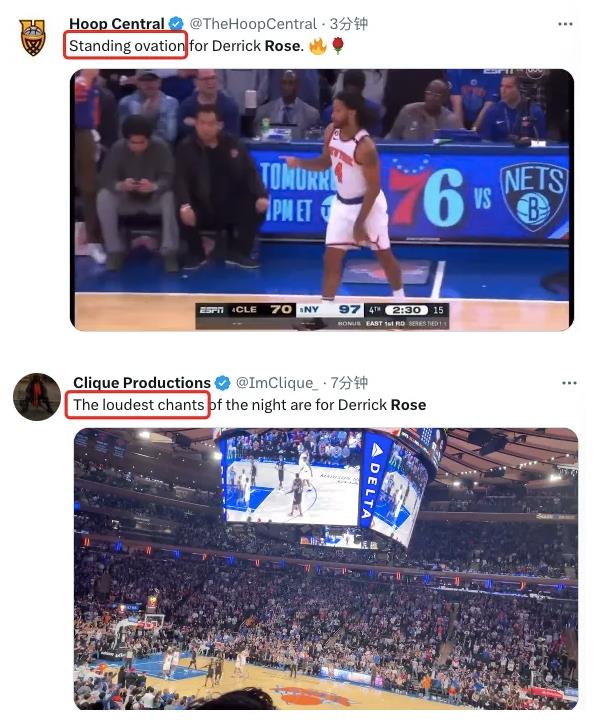Open the @ImClique_ handle link
The image size is (613, 726).
point(276,382)
